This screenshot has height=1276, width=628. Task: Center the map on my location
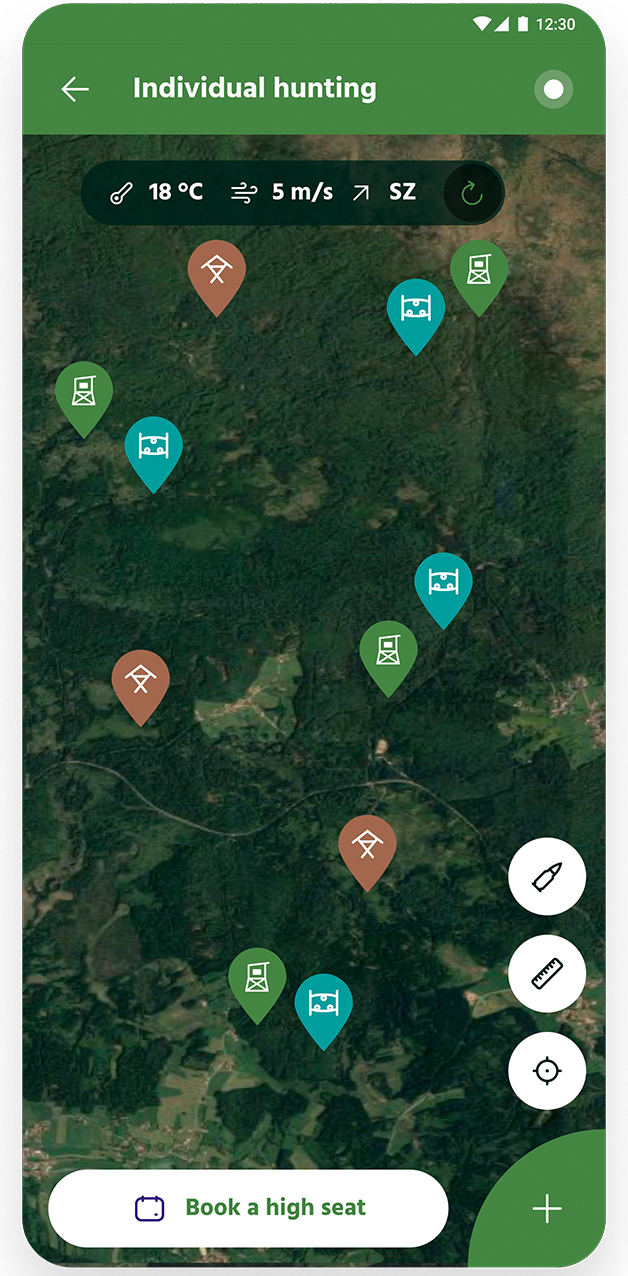[x=547, y=1071]
